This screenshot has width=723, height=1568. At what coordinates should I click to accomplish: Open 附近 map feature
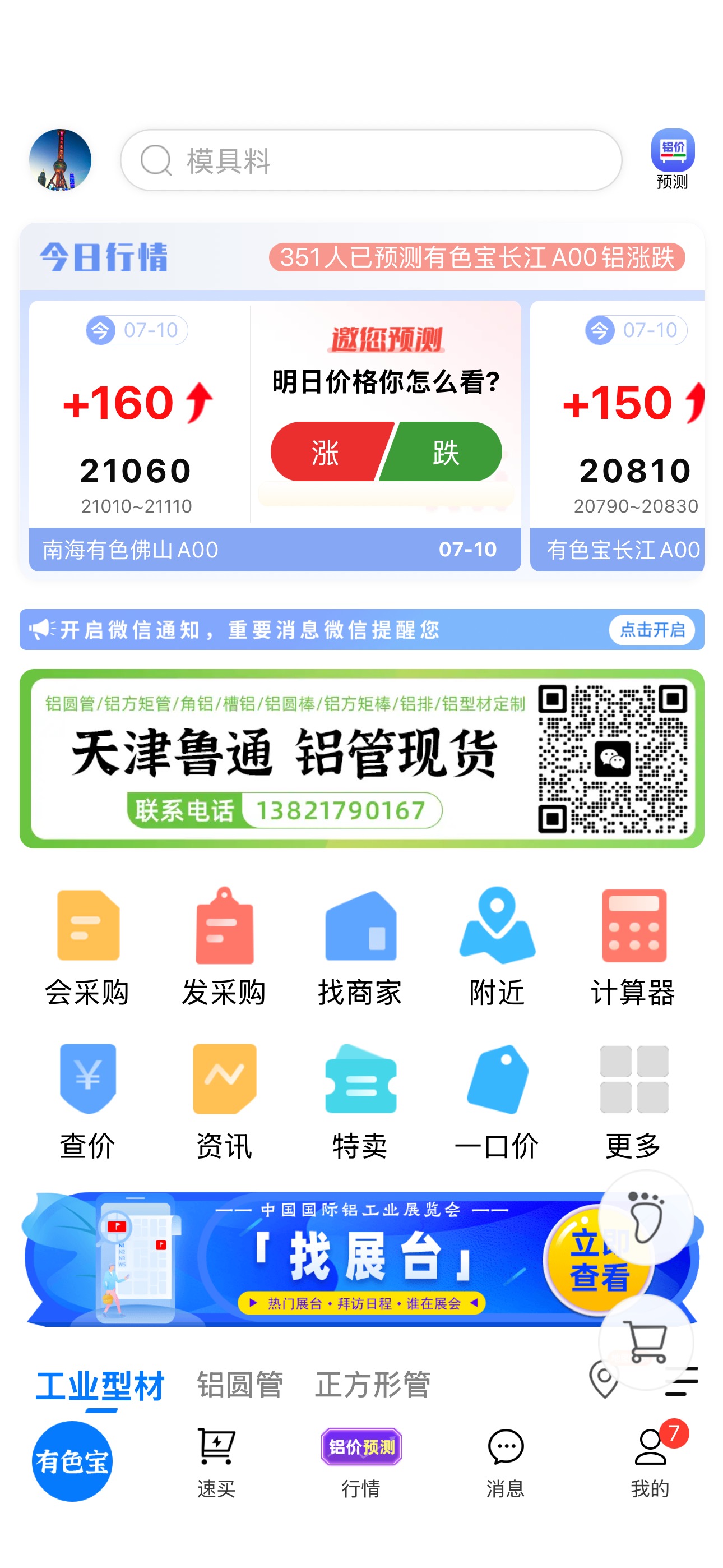click(497, 947)
